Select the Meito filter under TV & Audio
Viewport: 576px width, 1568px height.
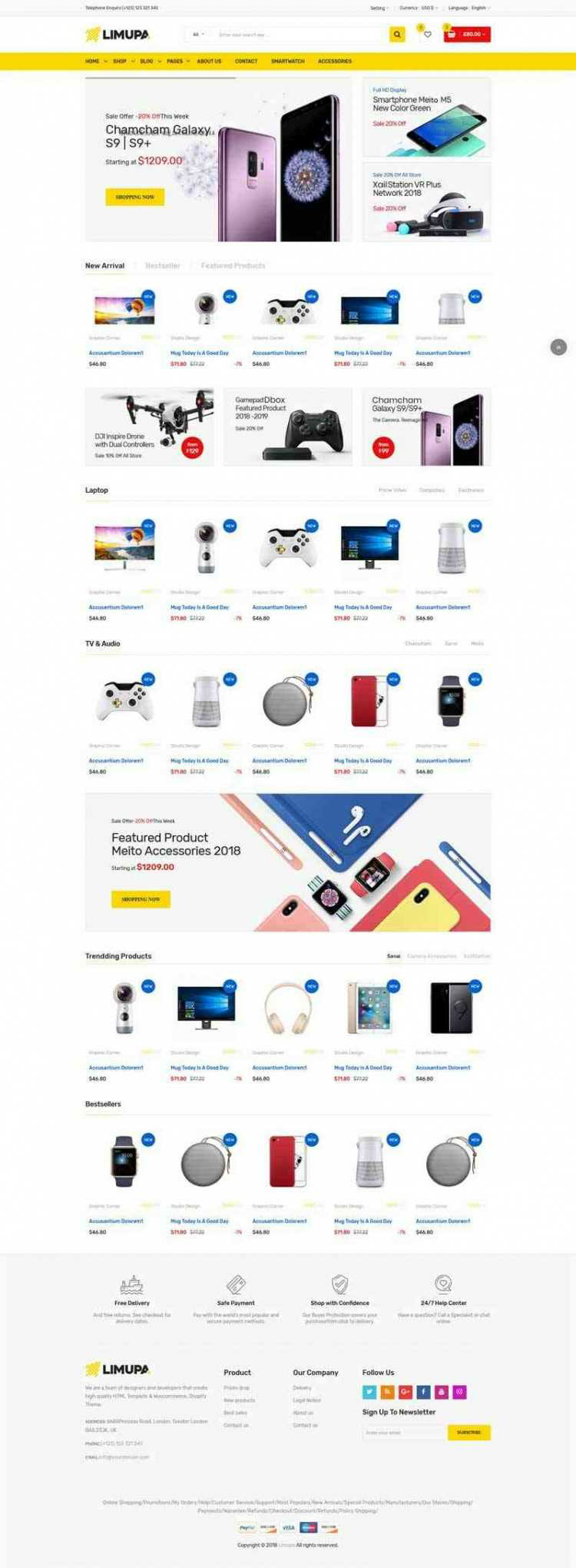[x=478, y=643]
